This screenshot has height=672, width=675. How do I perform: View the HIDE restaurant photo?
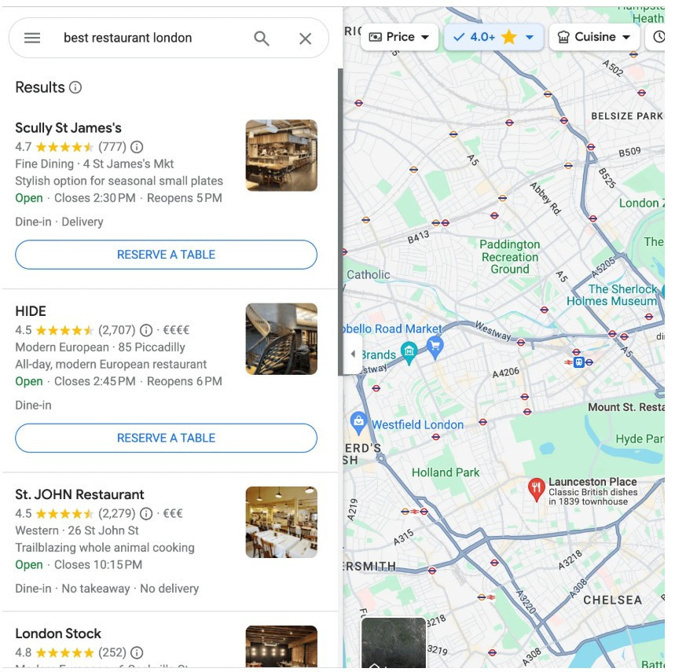coord(281,339)
